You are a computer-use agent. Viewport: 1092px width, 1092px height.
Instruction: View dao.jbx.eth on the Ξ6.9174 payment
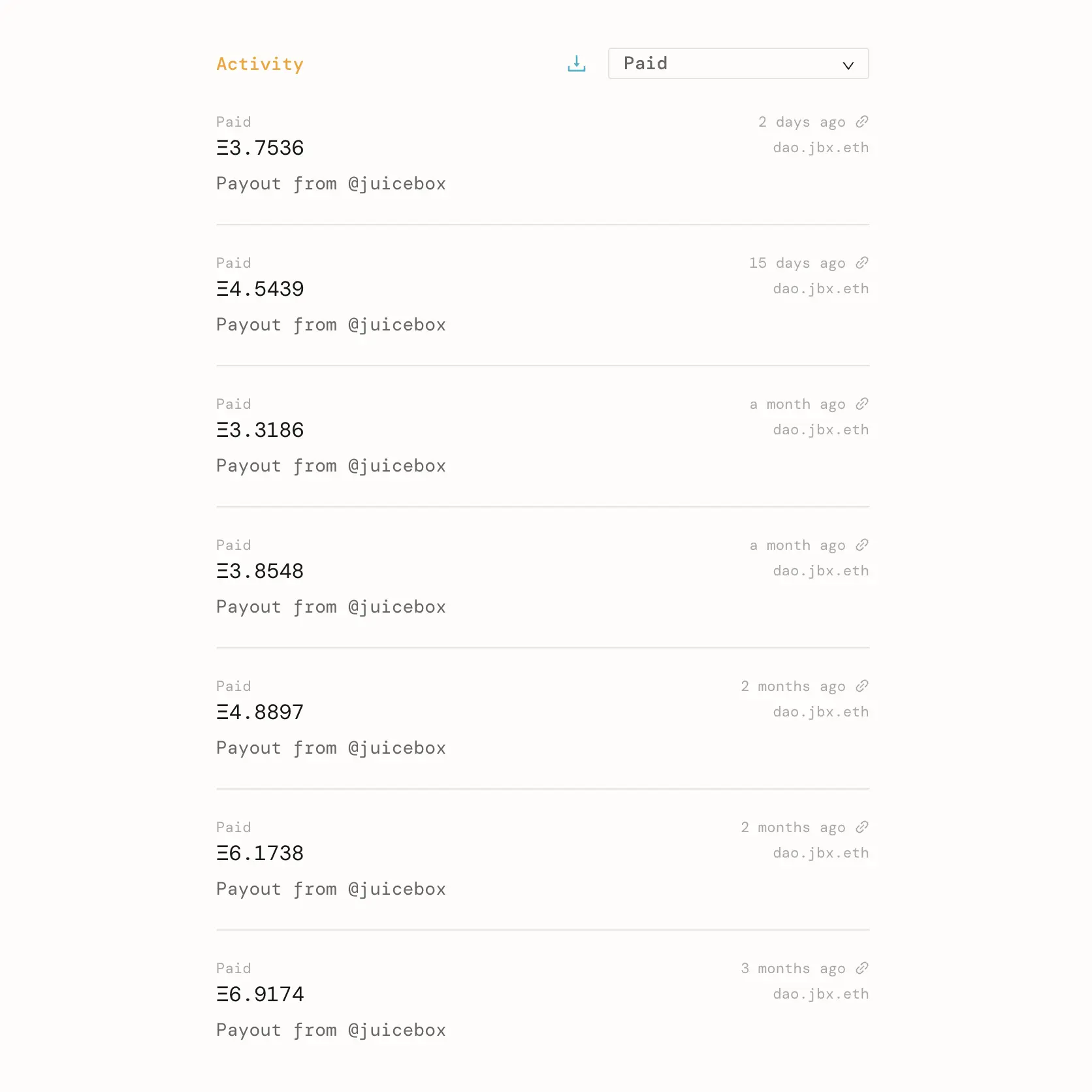point(821,994)
